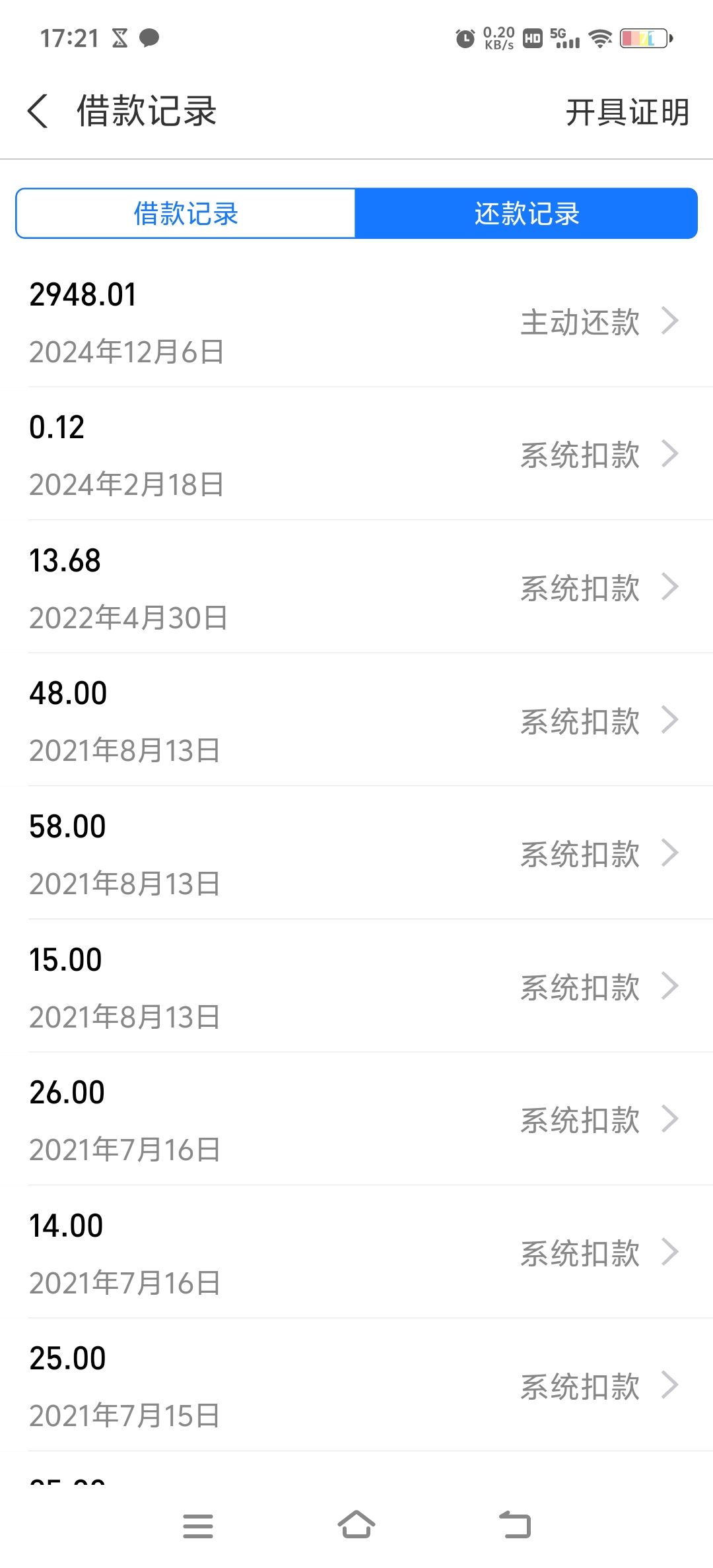Open recent apps from the navigation bar

pos(198,1526)
